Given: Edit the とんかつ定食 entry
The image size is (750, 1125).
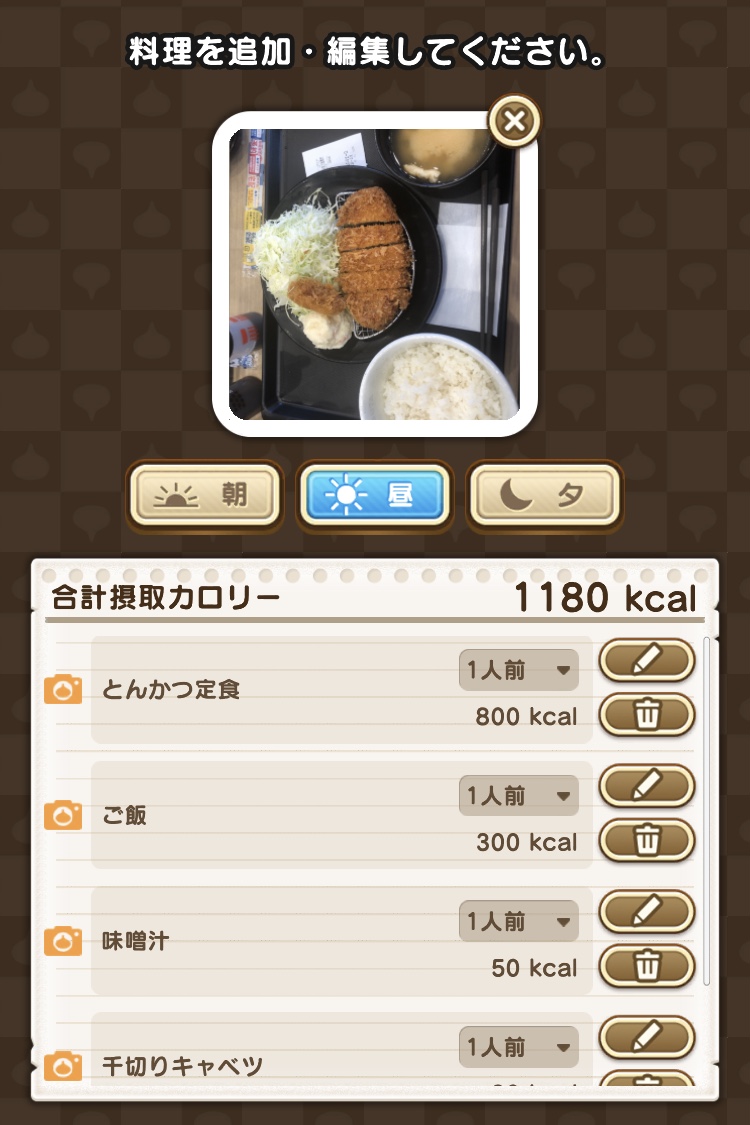Looking at the screenshot, I should coord(646,660).
